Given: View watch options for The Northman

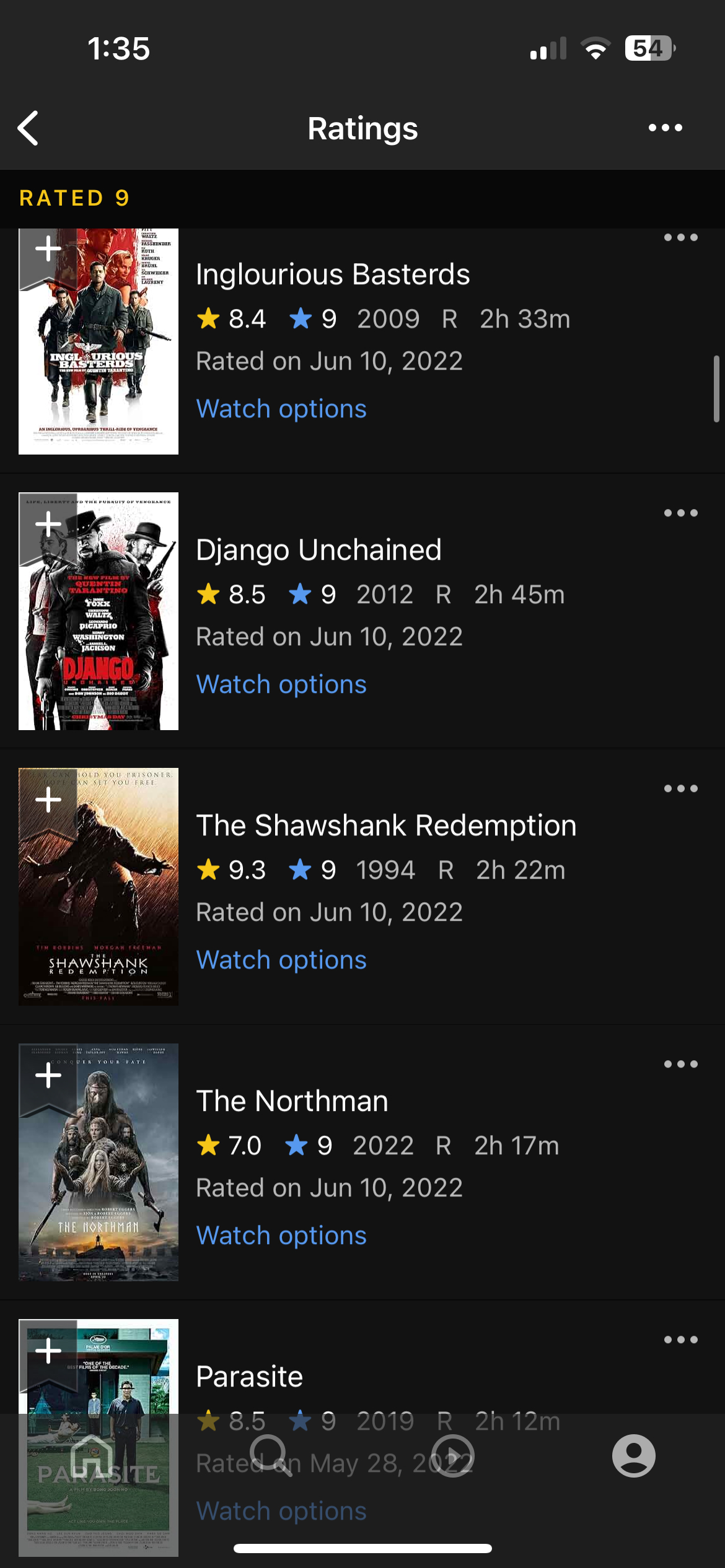Looking at the screenshot, I should pos(281,1235).
